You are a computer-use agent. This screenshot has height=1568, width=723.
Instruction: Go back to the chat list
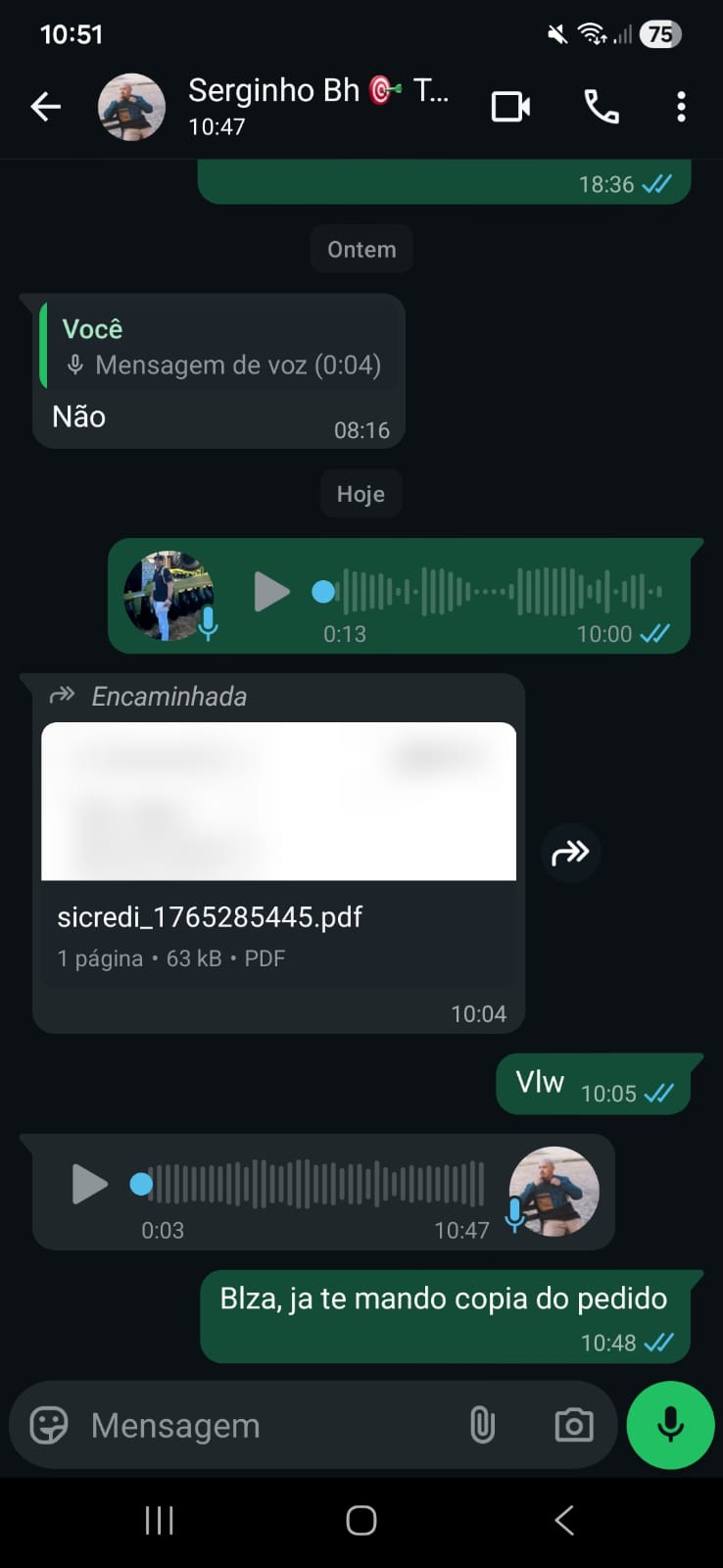[45, 107]
